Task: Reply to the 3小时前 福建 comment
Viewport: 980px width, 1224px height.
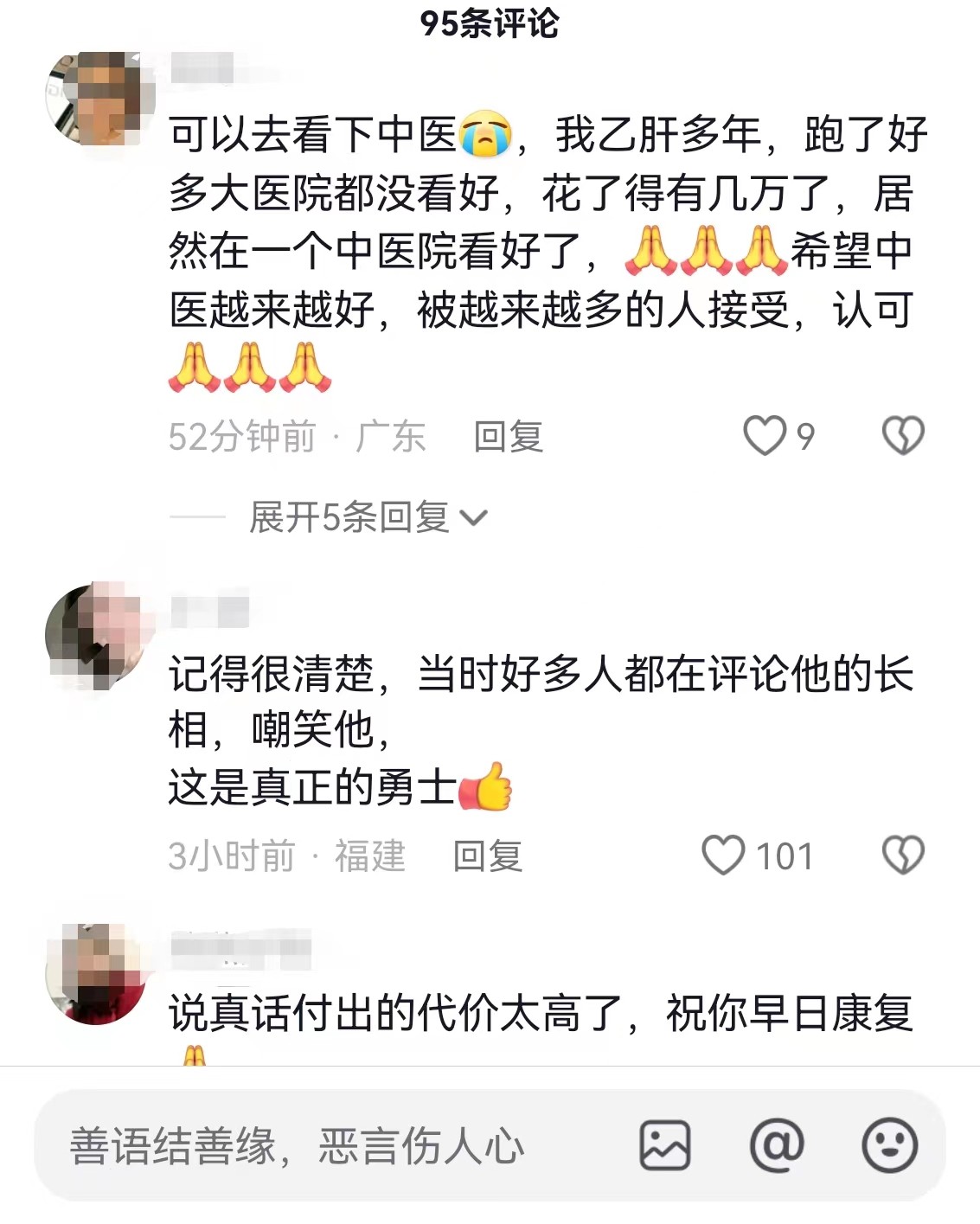Action: coord(488,856)
